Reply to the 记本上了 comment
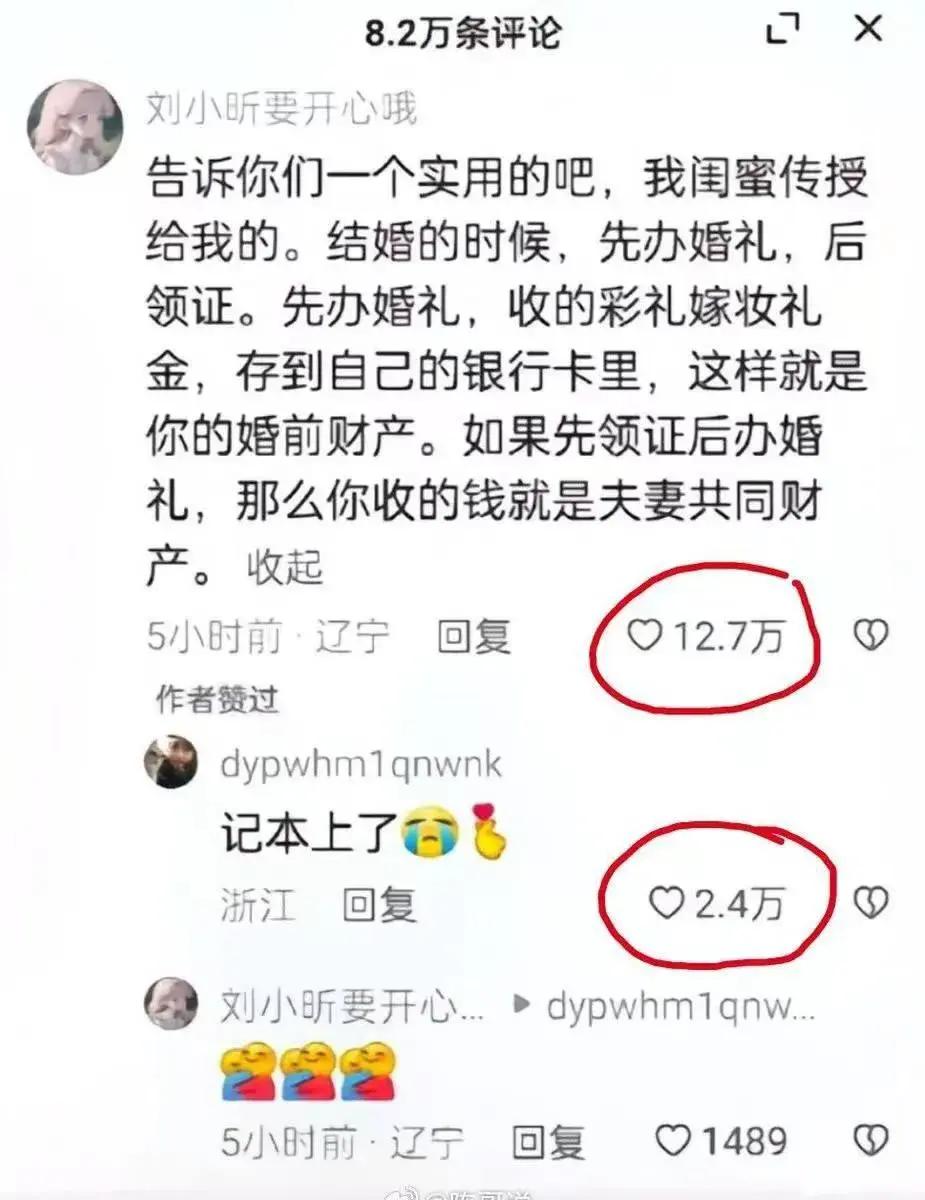The width and height of the screenshot is (925, 1200). tap(378, 905)
